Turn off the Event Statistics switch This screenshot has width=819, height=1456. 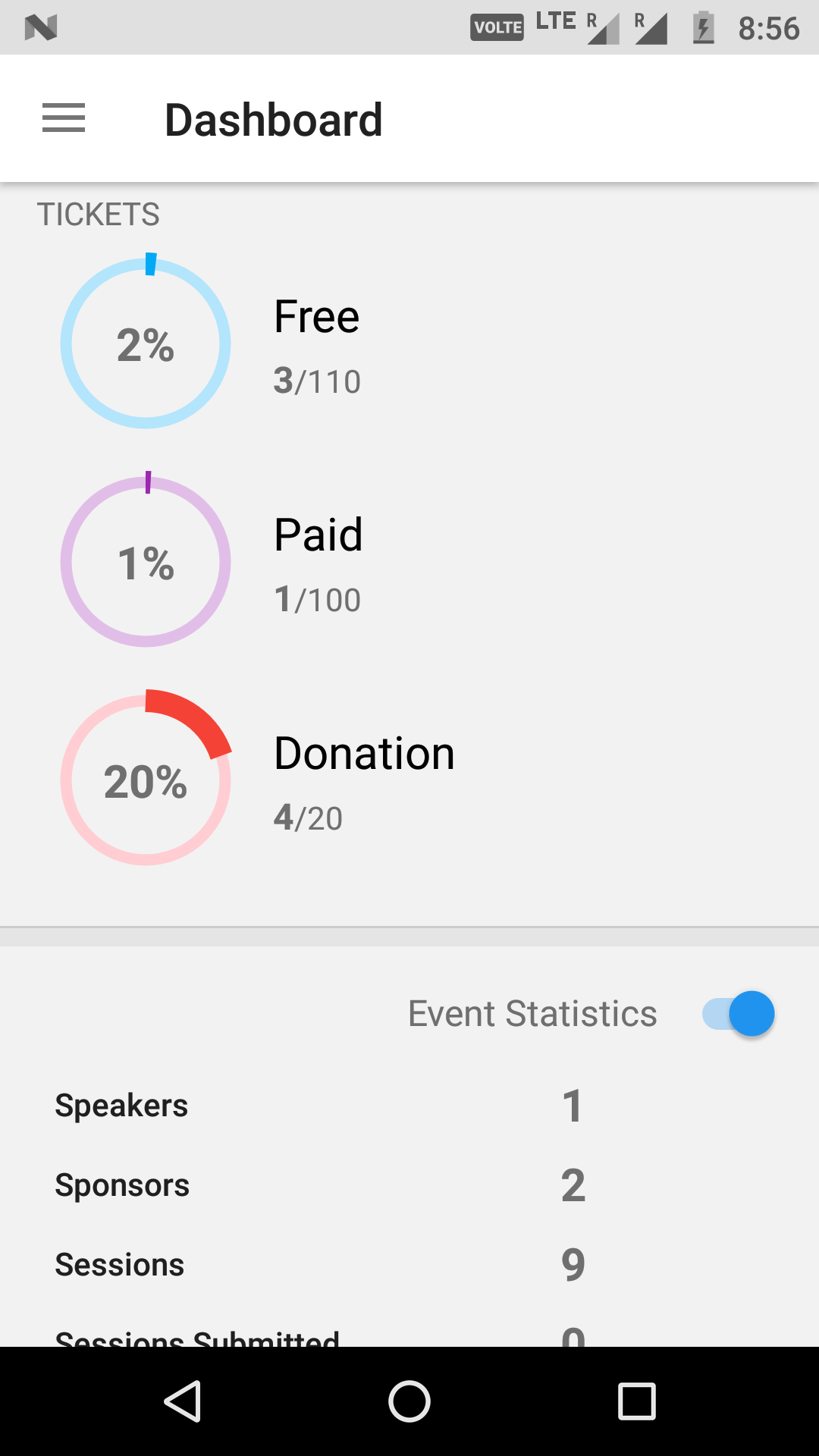[739, 1014]
